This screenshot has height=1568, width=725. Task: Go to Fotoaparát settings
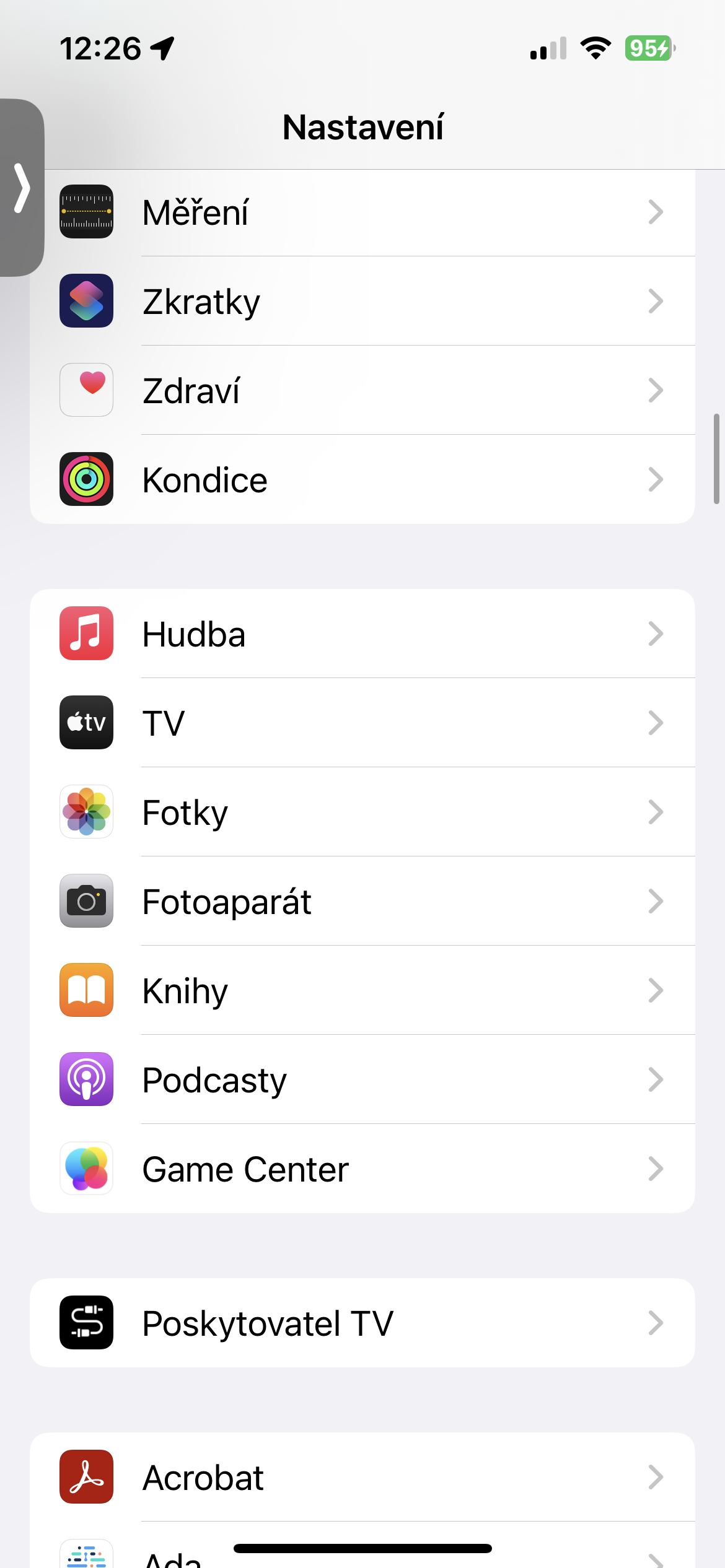(362, 902)
